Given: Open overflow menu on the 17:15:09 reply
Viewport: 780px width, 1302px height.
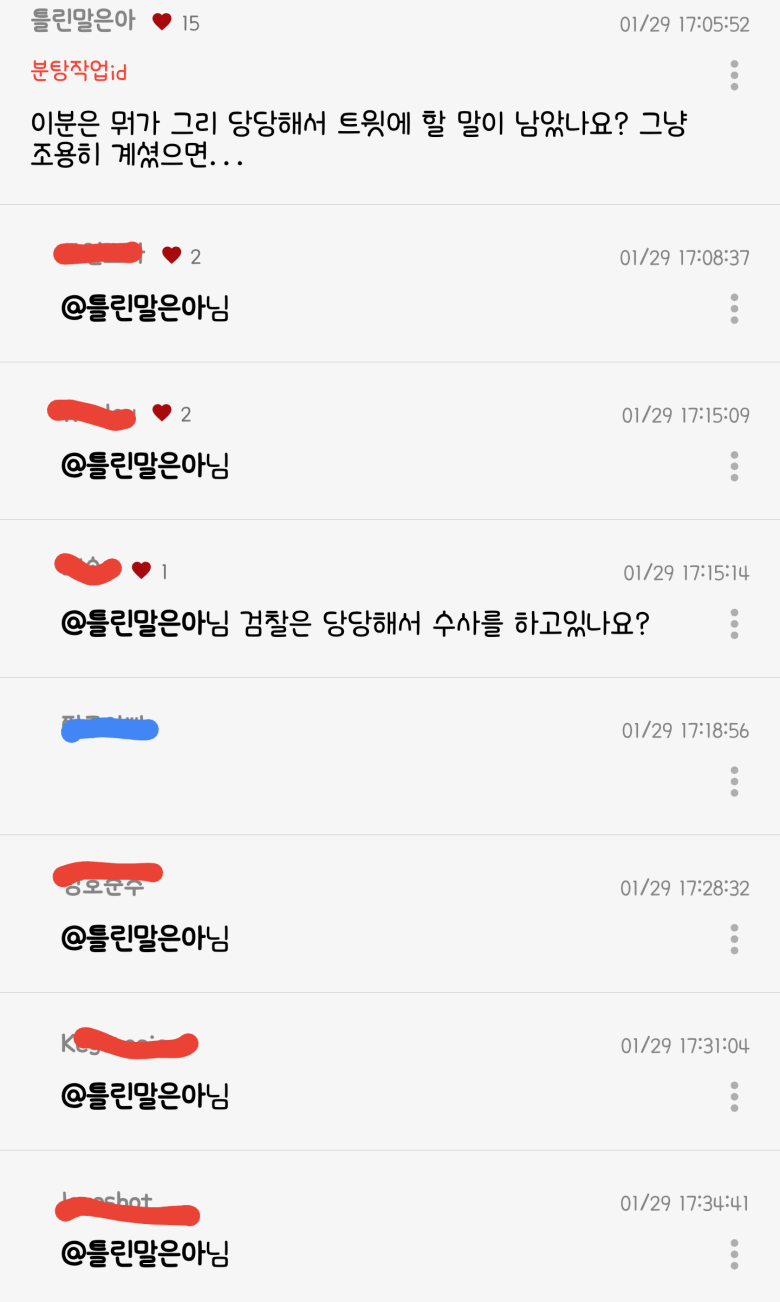Looking at the screenshot, I should tap(734, 466).
